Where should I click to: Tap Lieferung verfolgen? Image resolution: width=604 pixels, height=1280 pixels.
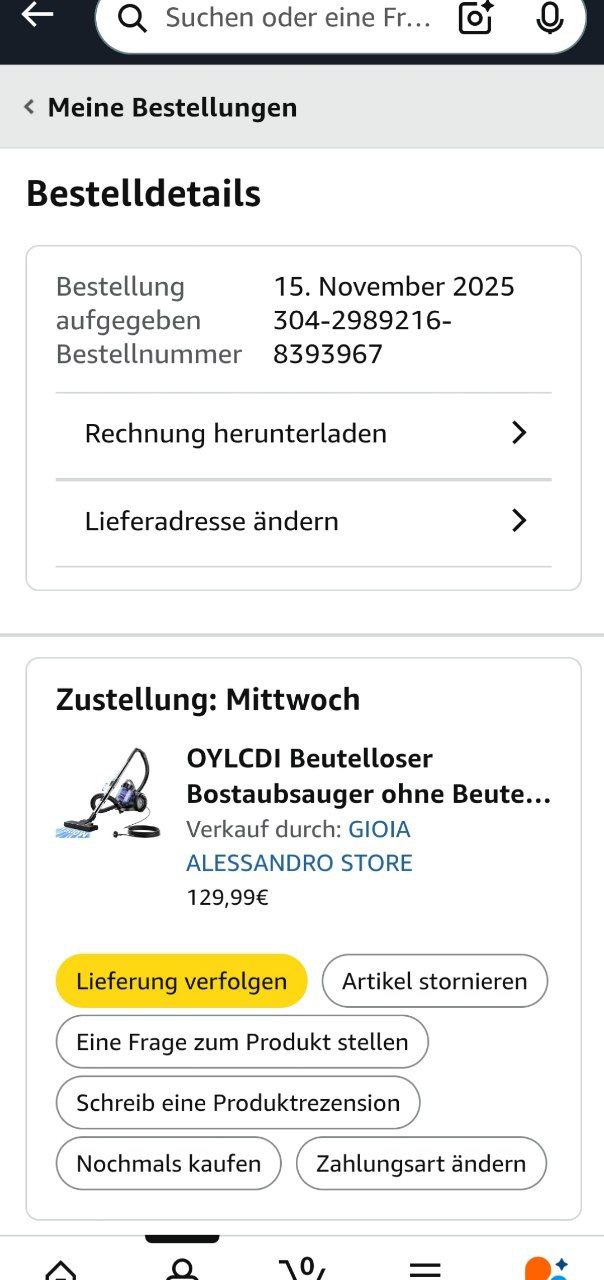(181, 981)
